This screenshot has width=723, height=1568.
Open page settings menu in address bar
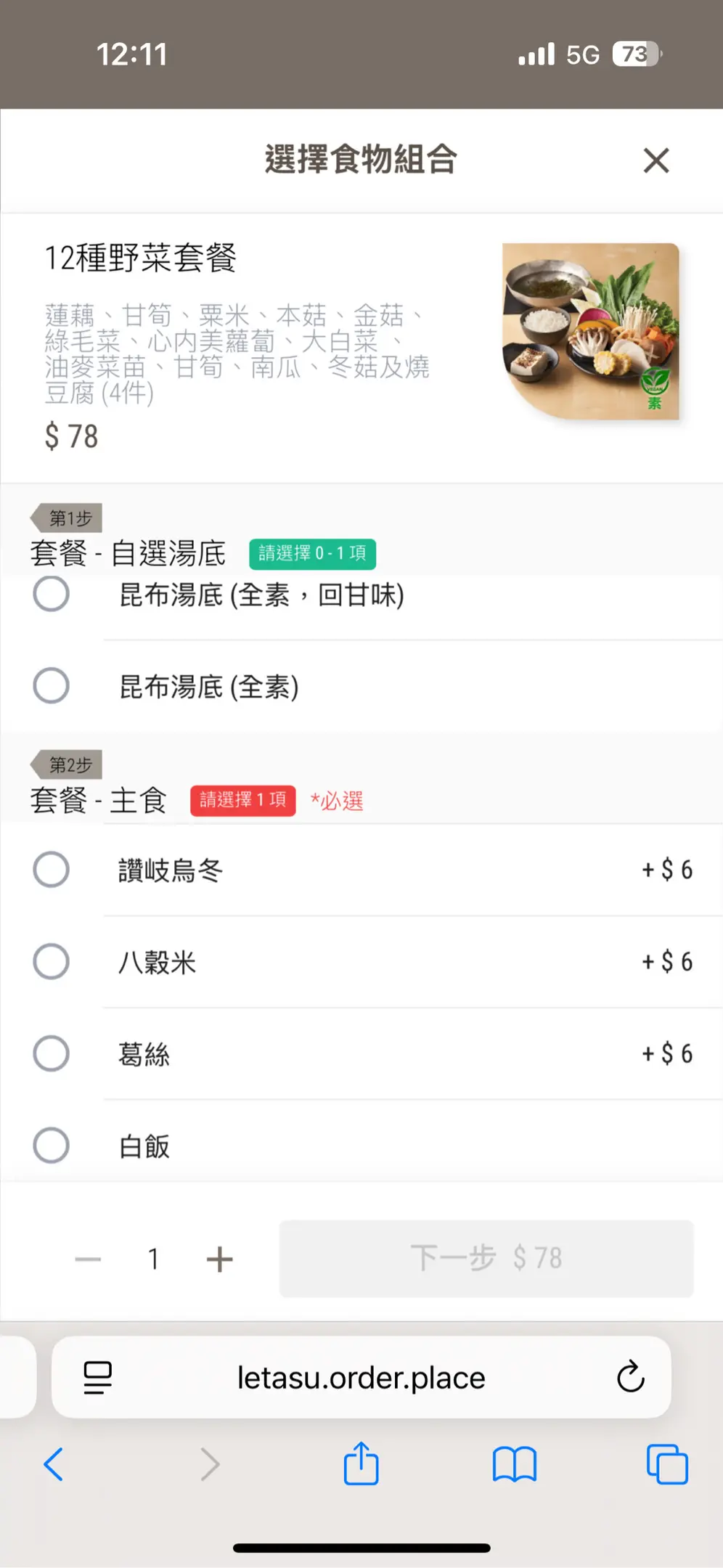coord(98,1378)
